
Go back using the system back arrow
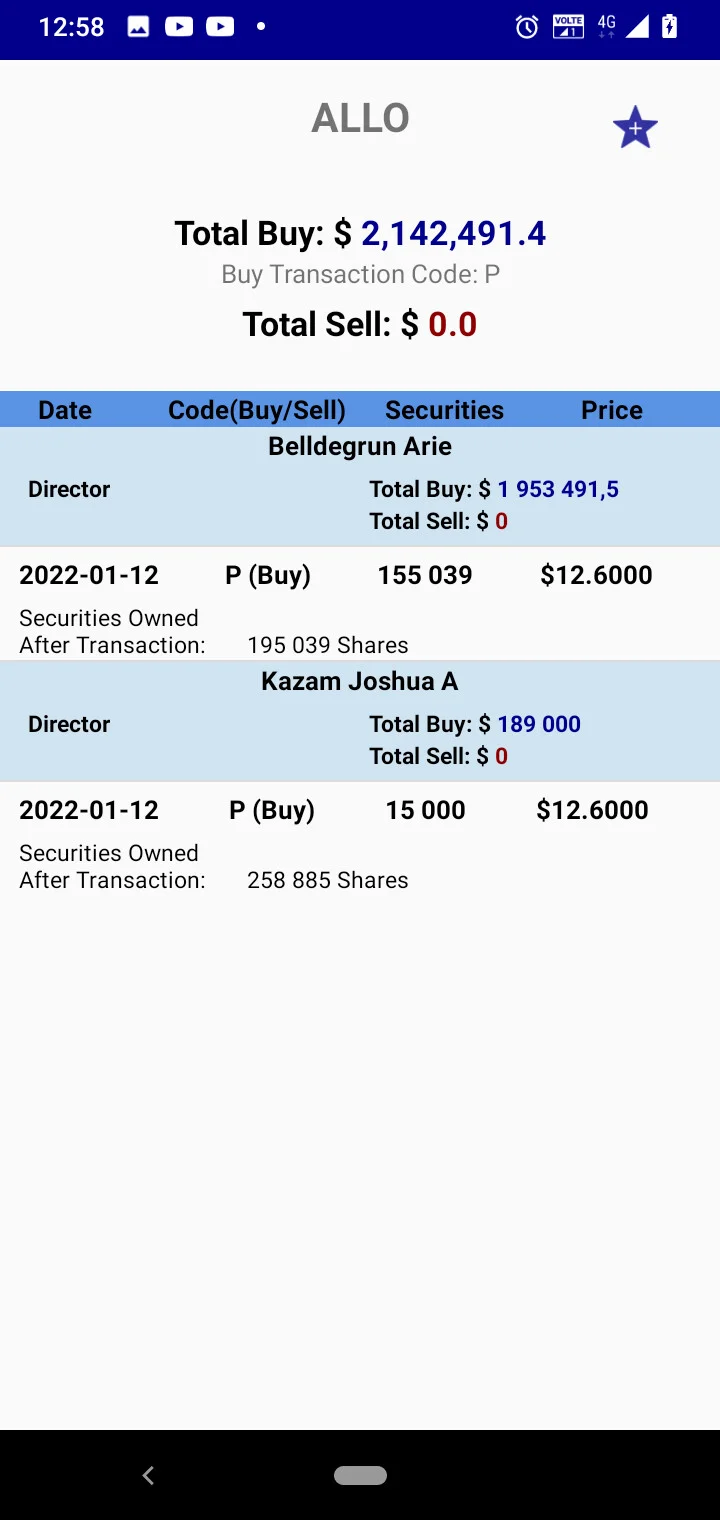(x=148, y=1475)
